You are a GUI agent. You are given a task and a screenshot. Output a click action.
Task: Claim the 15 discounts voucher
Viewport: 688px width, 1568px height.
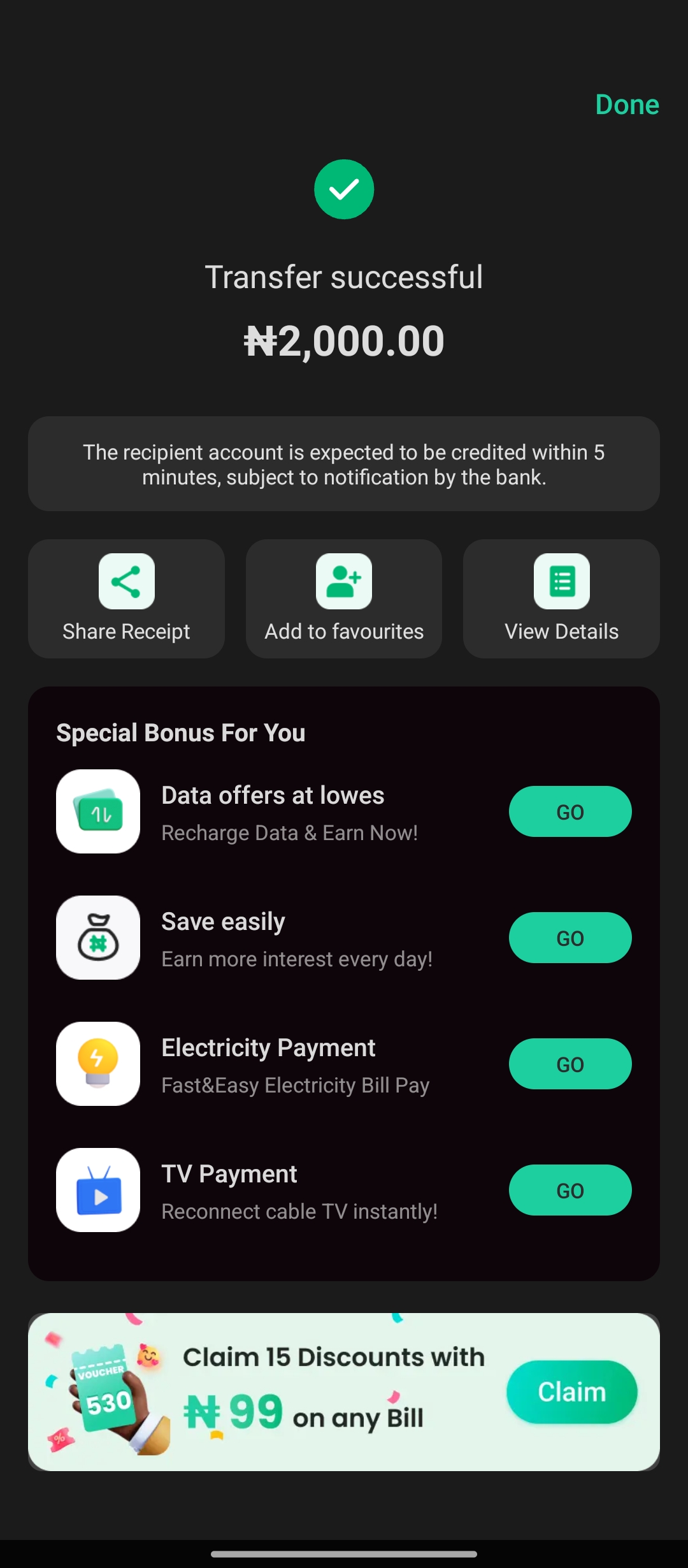click(571, 1392)
